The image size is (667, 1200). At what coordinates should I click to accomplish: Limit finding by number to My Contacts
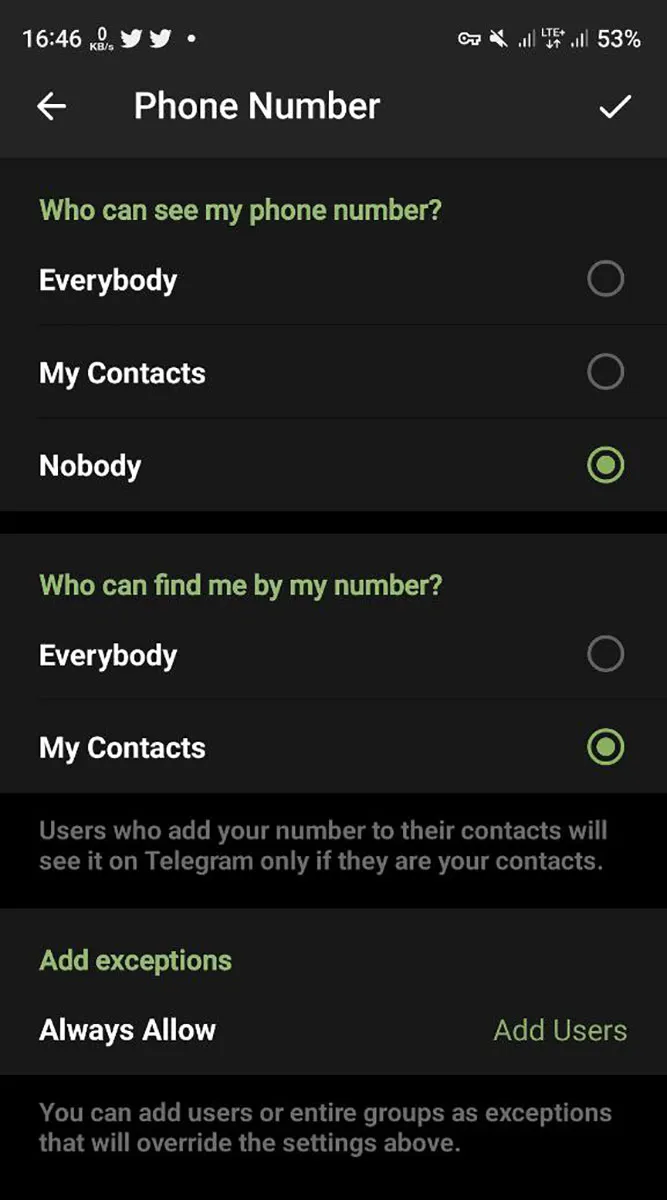[x=333, y=747]
